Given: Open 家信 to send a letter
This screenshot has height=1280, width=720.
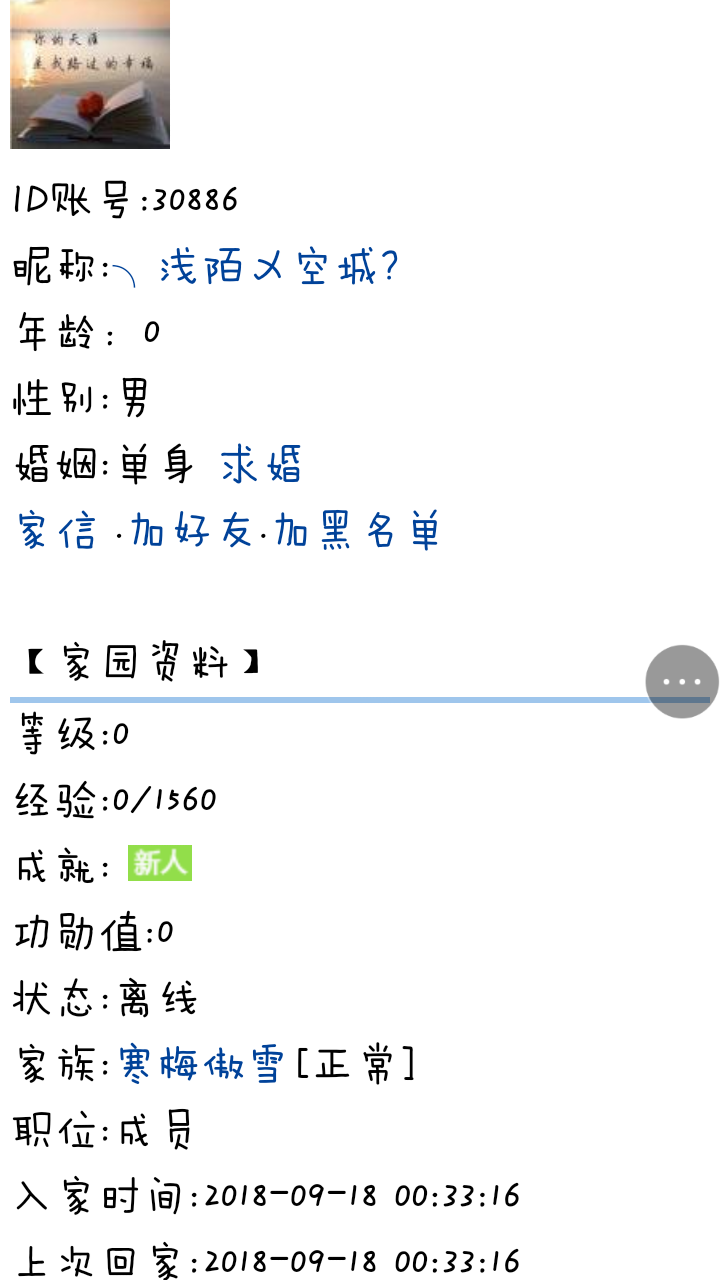Looking at the screenshot, I should 57,531.
